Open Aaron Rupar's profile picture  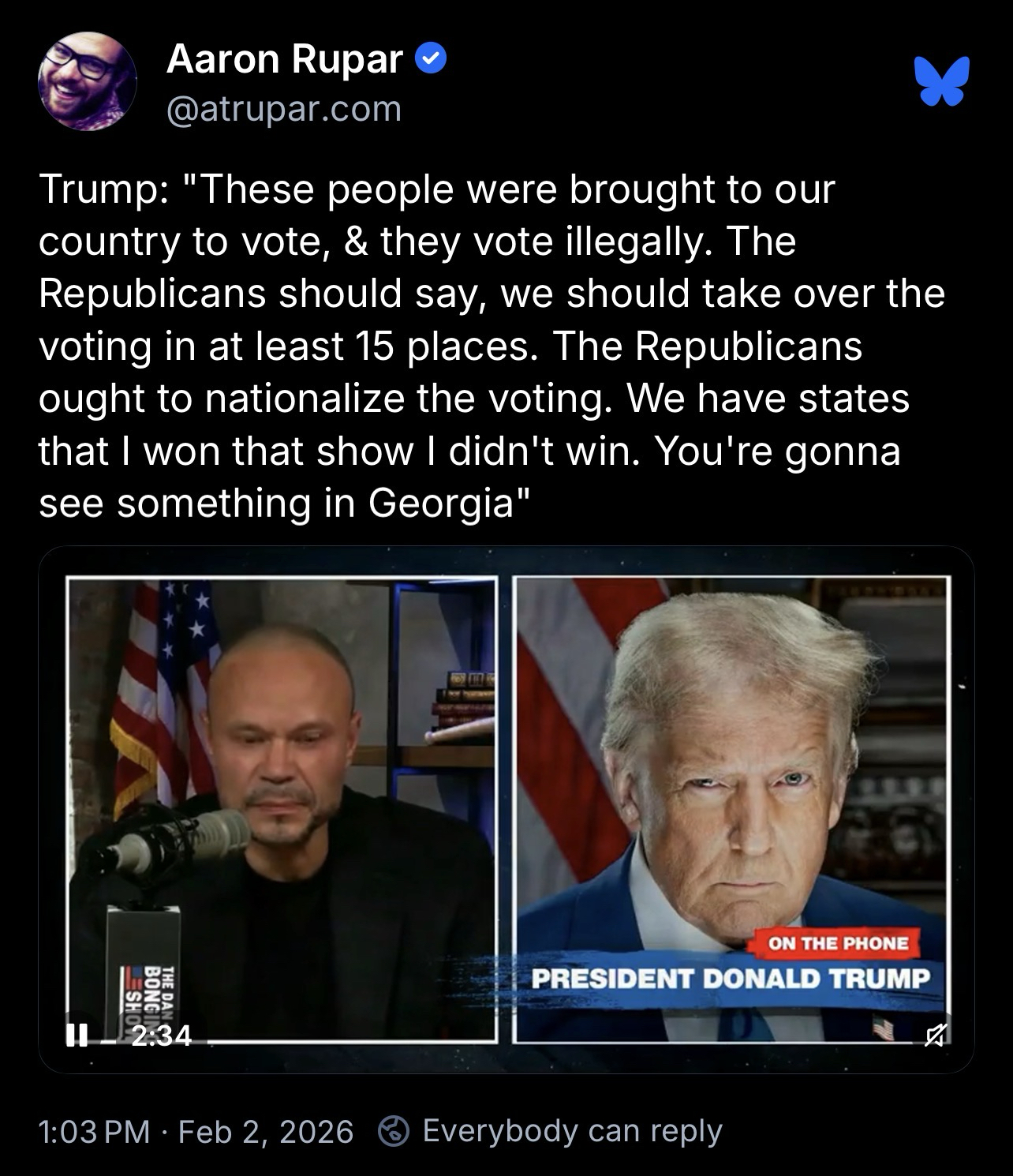[x=88, y=81]
